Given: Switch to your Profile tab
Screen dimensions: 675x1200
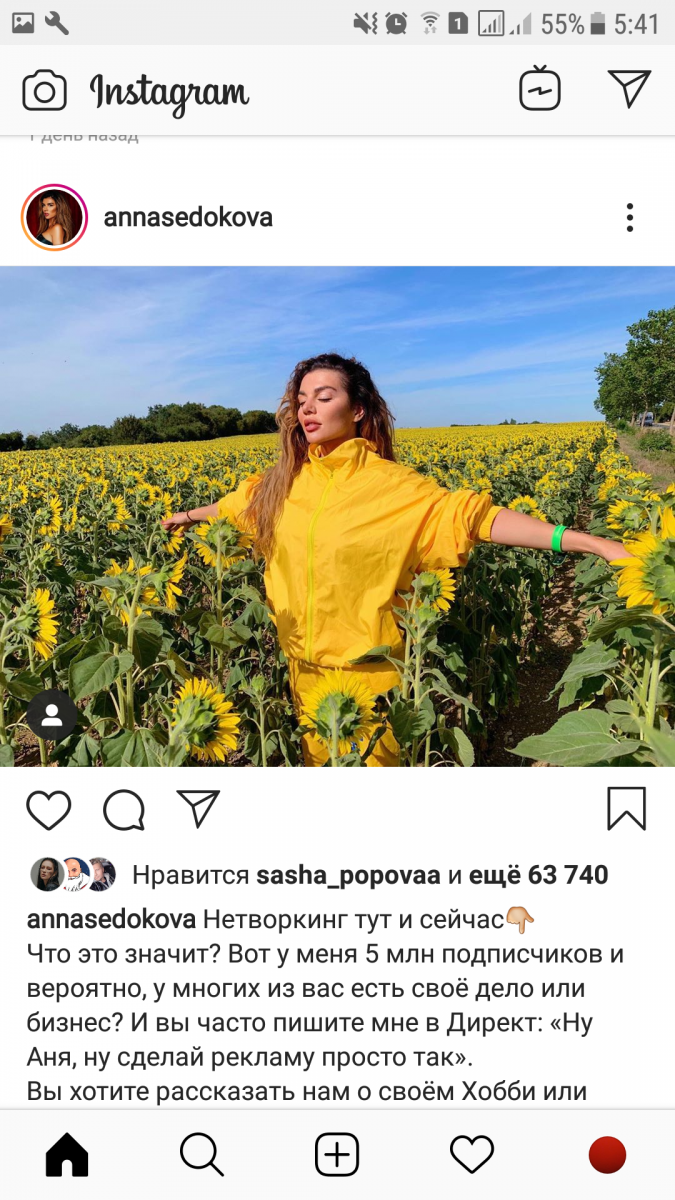Looking at the screenshot, I should (607, 1155).
